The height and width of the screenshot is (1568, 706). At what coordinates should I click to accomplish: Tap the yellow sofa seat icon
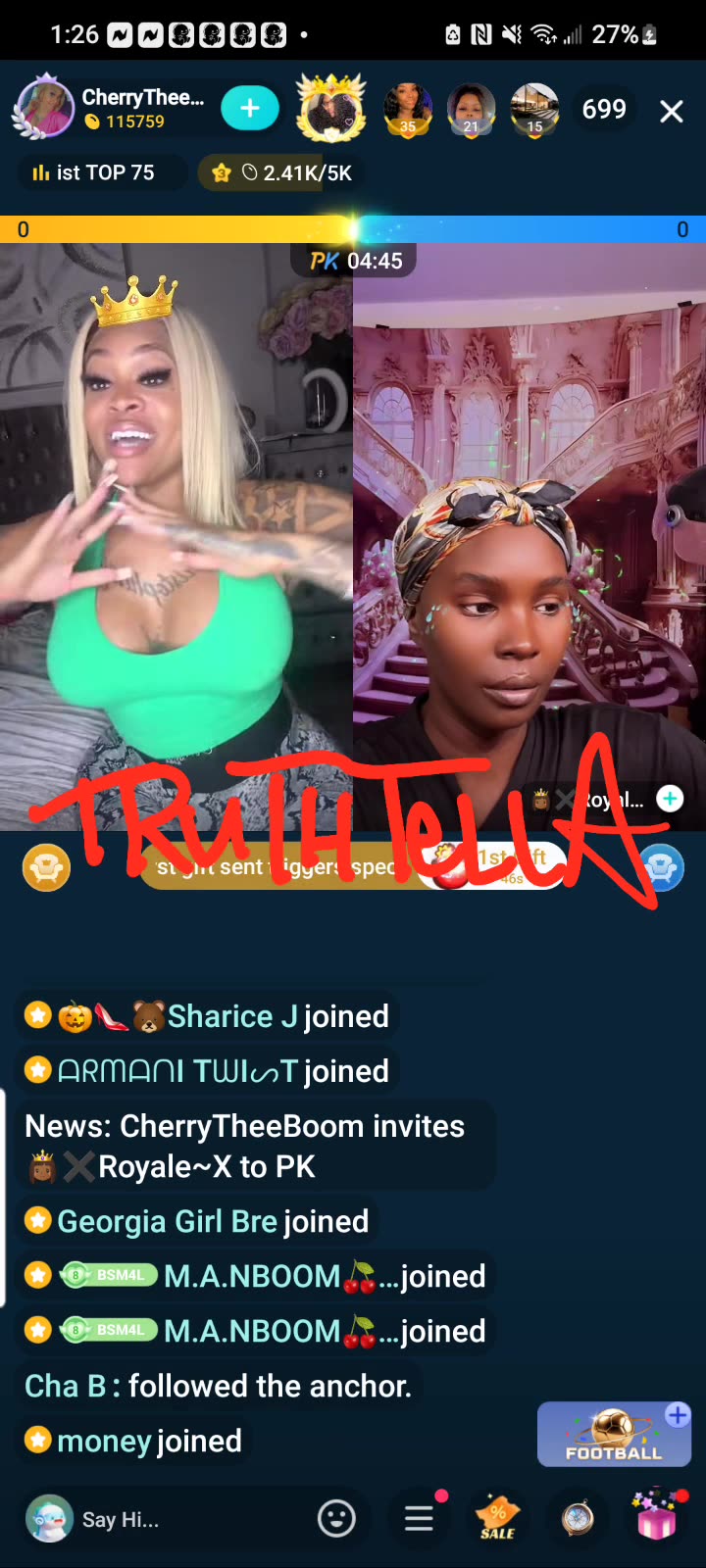pos(46,867)
